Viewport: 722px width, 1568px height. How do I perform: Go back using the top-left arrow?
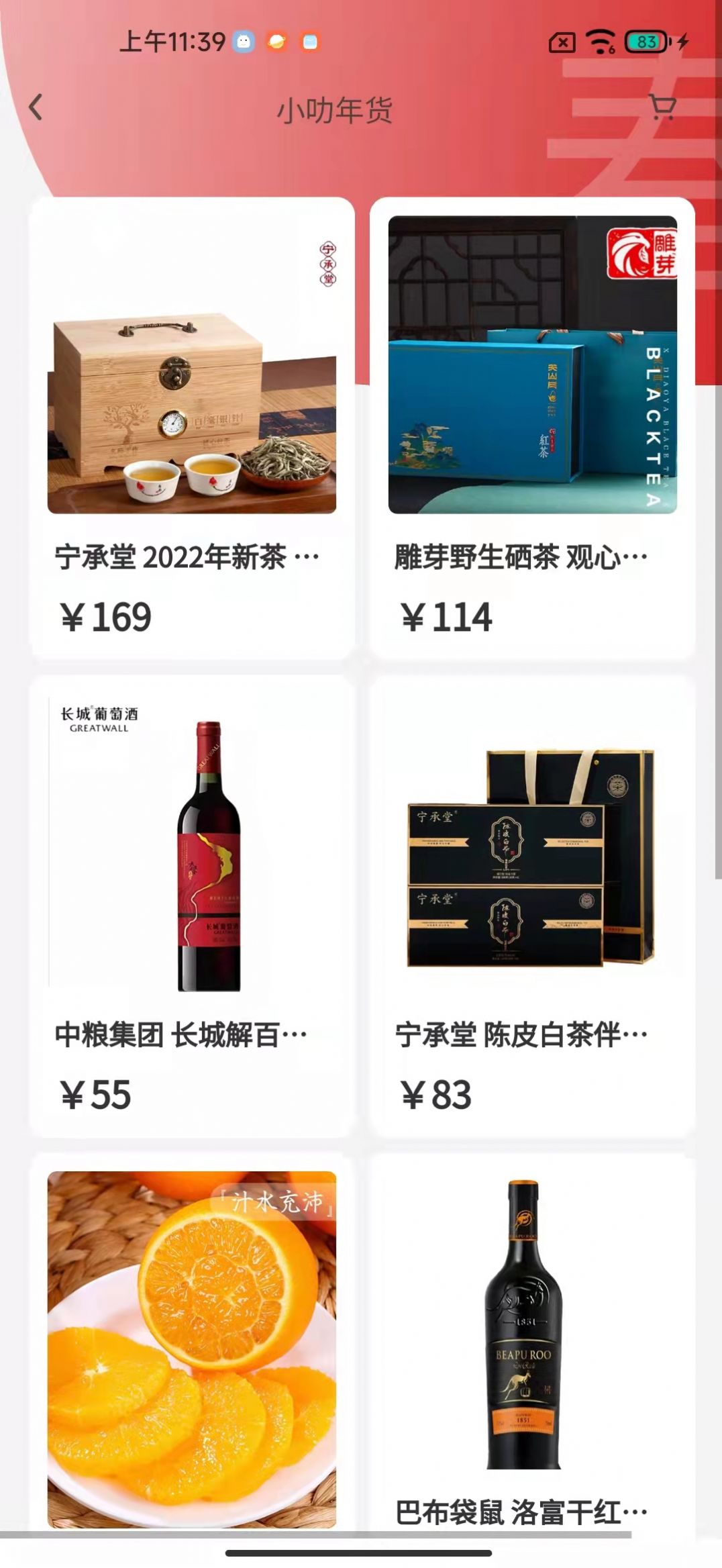click(x=36, y=107)
